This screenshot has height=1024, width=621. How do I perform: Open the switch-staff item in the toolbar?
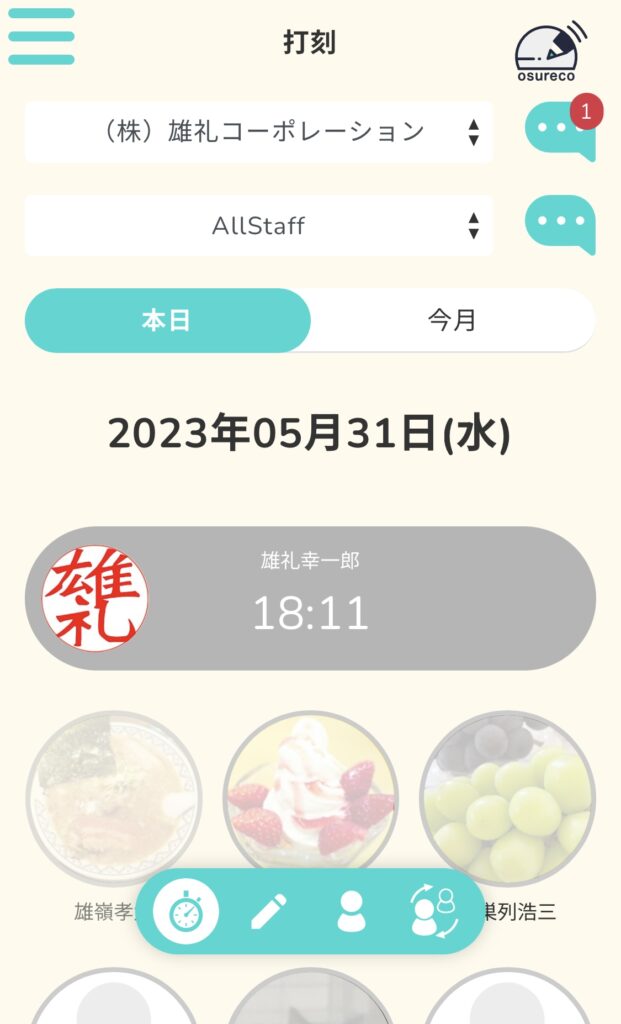(x=433, y=912)
